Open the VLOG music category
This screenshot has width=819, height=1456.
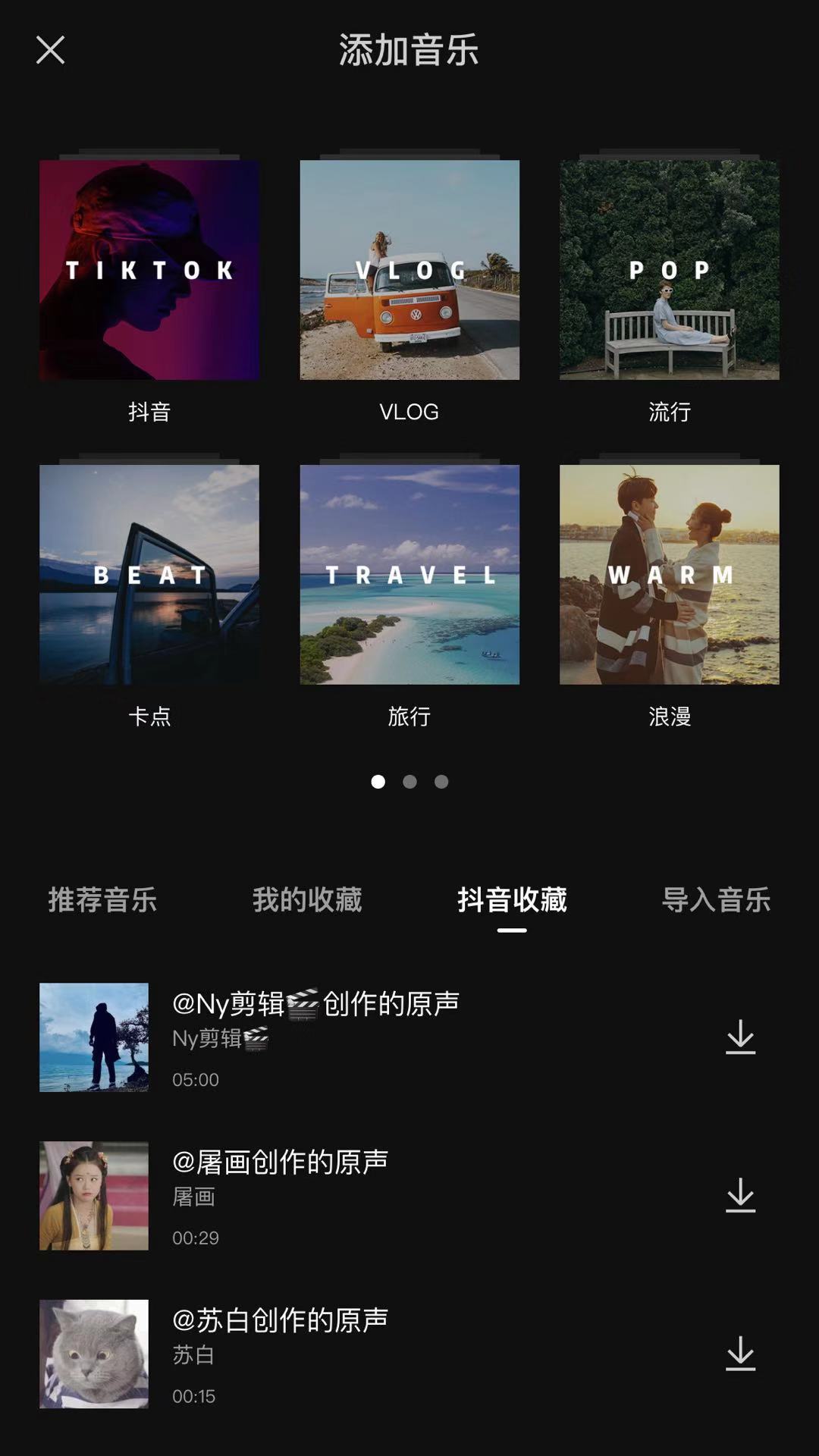(409, 269)
